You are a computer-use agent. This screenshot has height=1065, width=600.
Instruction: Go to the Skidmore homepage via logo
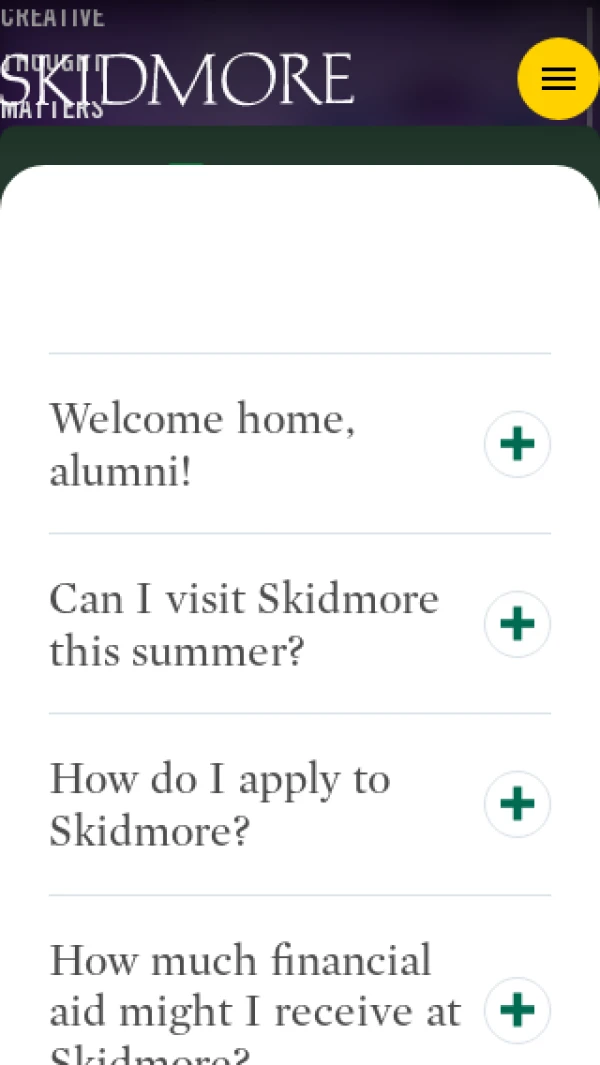tap(177, 79)
